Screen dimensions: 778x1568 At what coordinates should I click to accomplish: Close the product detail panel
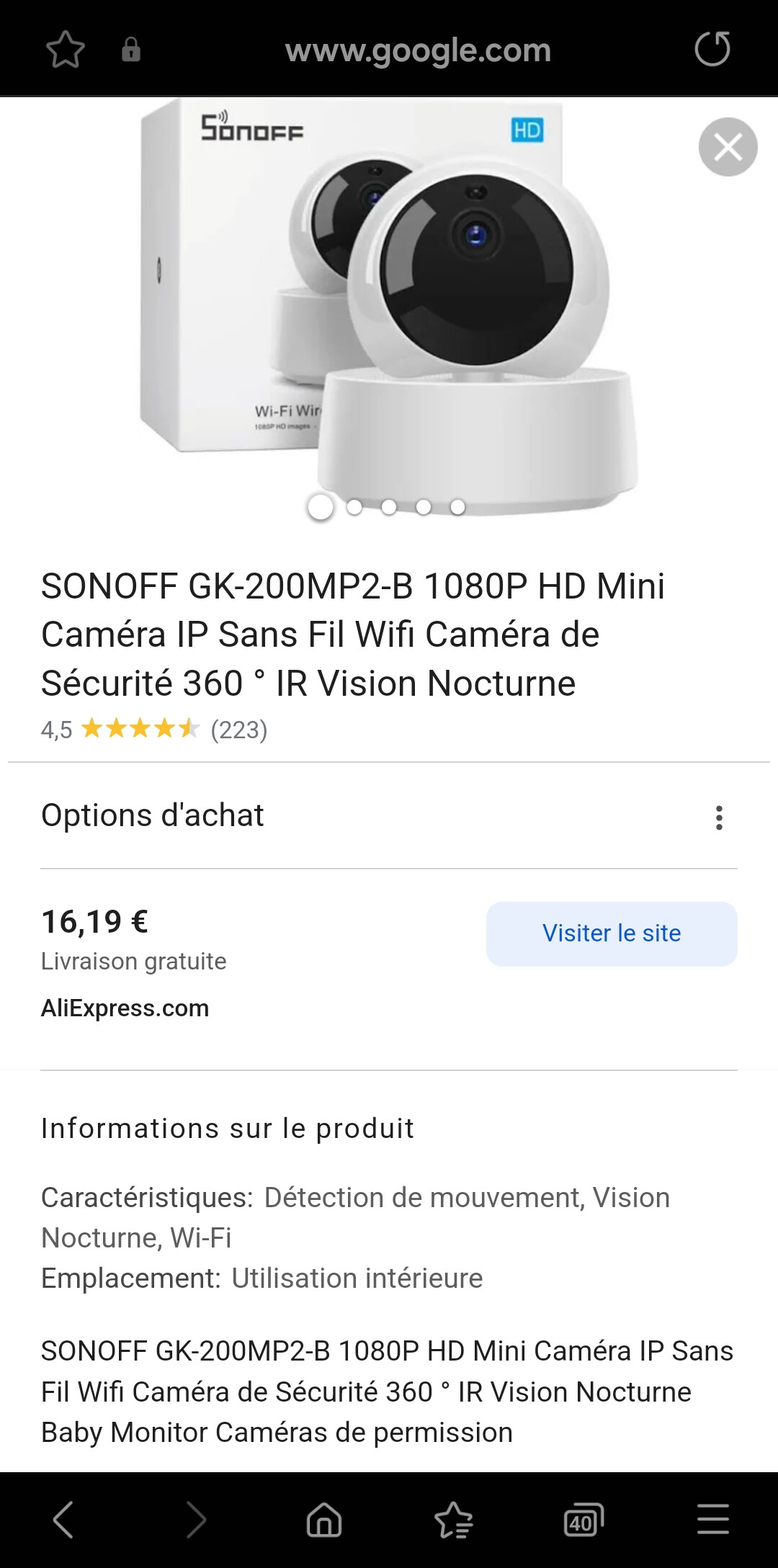[x=728, y=147]
